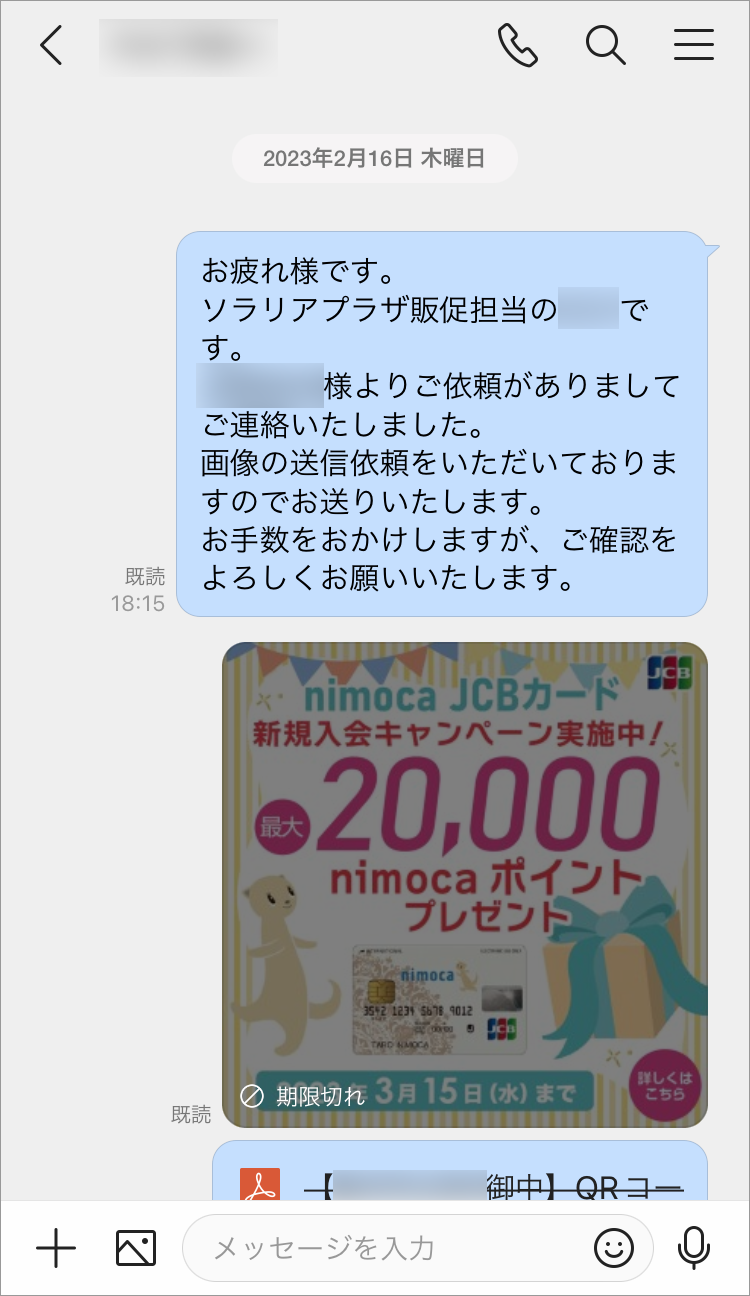Tap the plus icon to attach
750x1296 pixels.
pos(56,1248)
